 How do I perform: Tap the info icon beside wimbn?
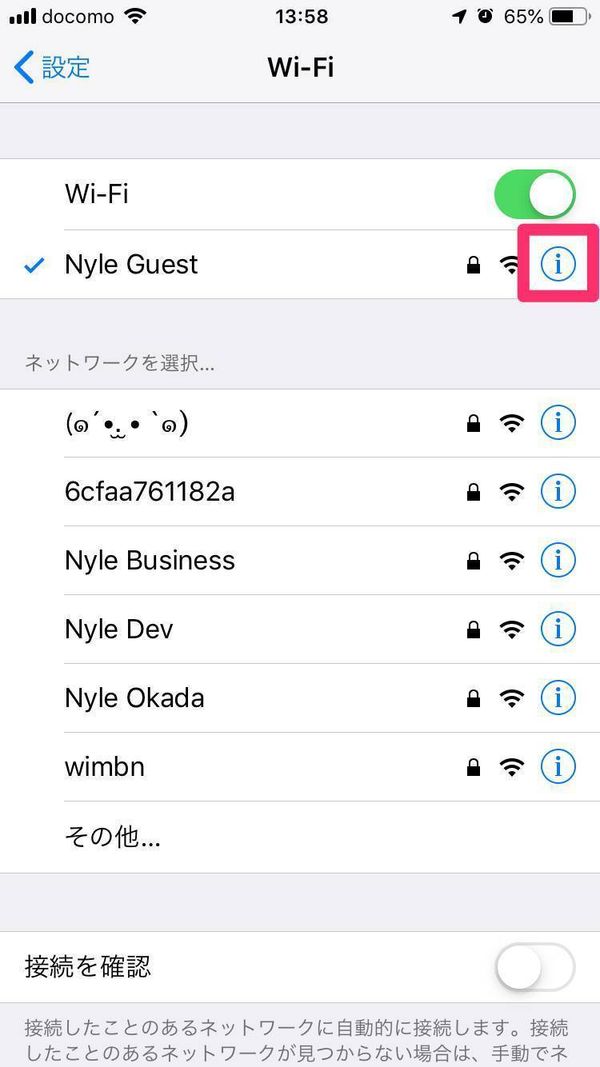[558, 768]
